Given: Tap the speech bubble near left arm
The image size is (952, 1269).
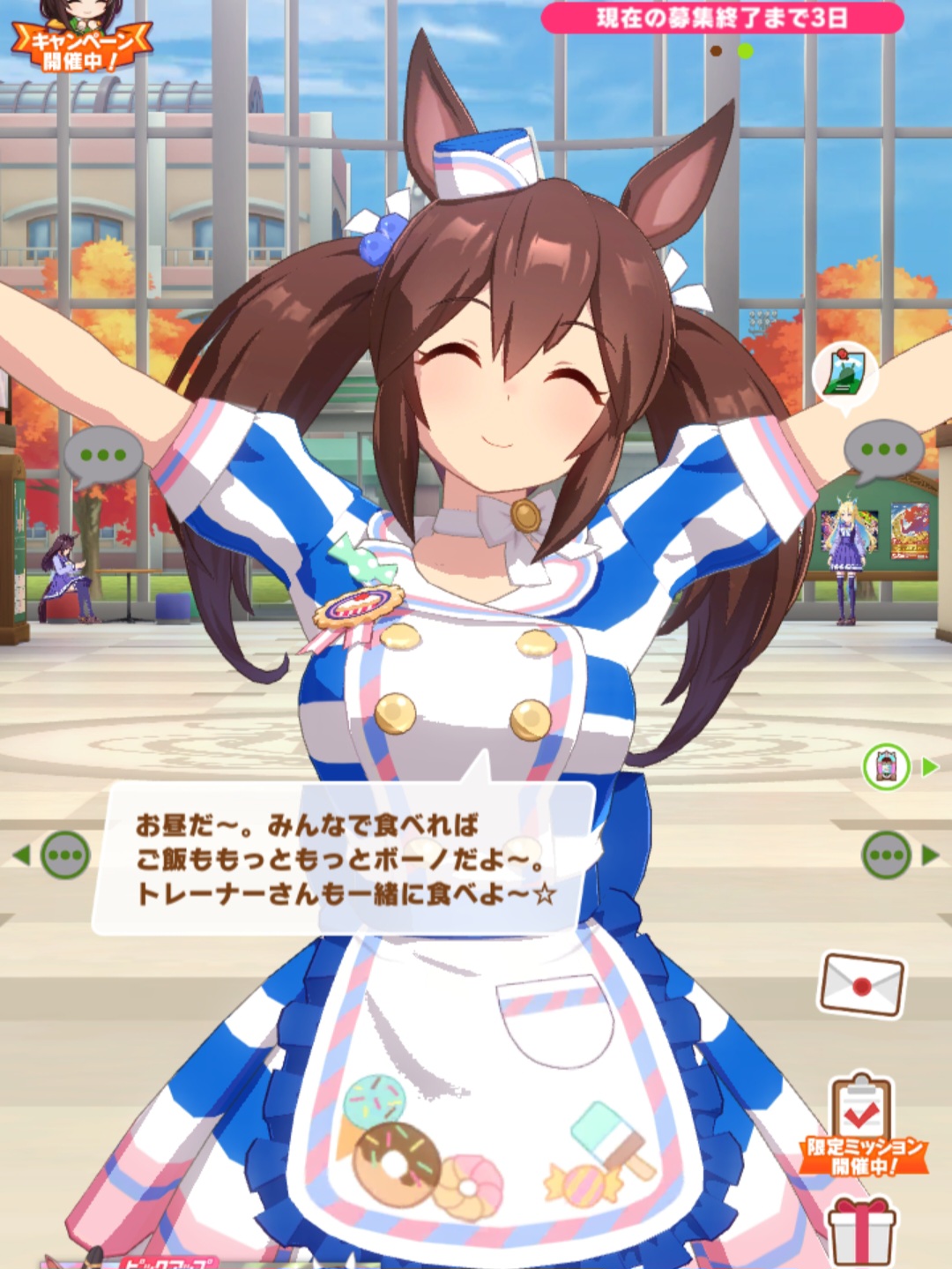Looking at the screenshot, I should [103, 456].
